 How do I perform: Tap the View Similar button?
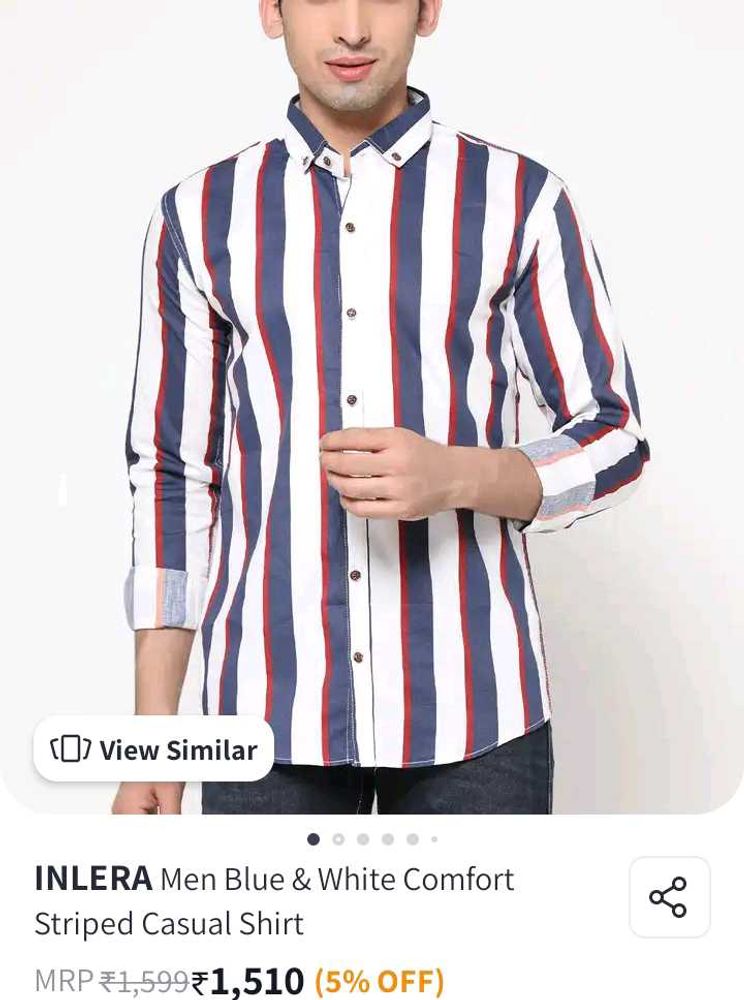(154, 749)
